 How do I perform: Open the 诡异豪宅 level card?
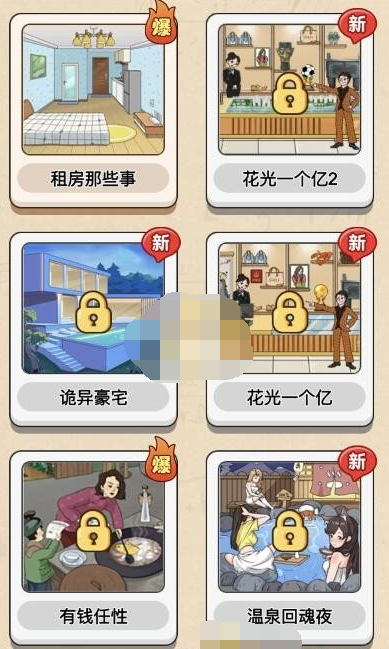pos(94,329)
